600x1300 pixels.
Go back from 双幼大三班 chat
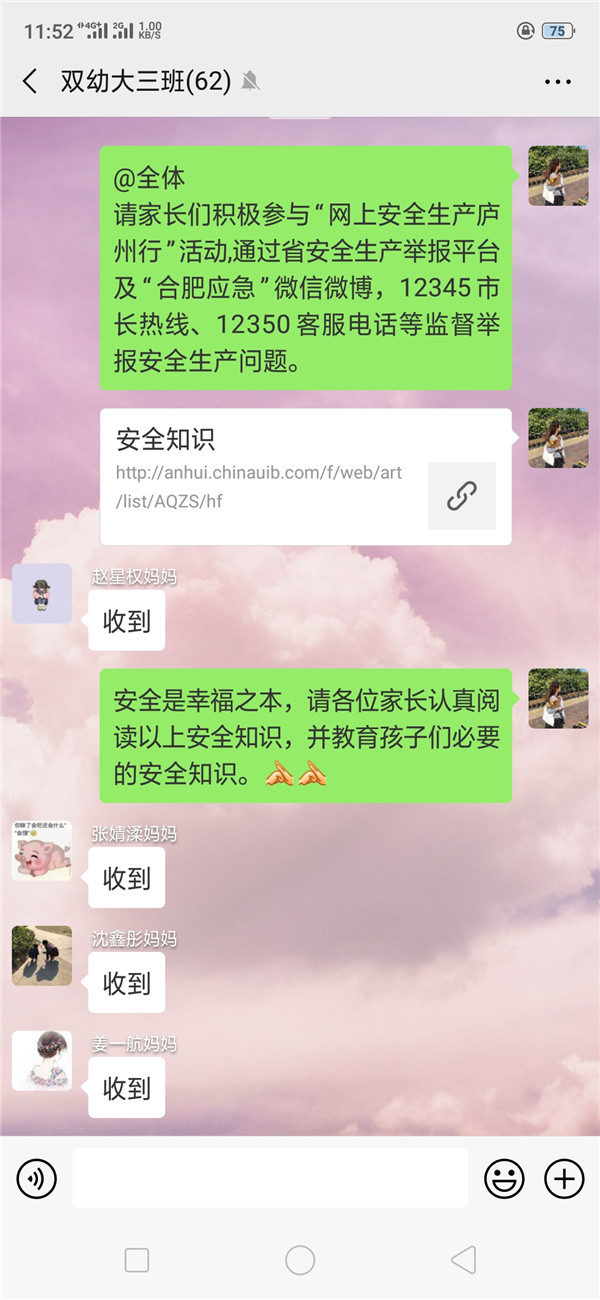(x=30, y=82)
